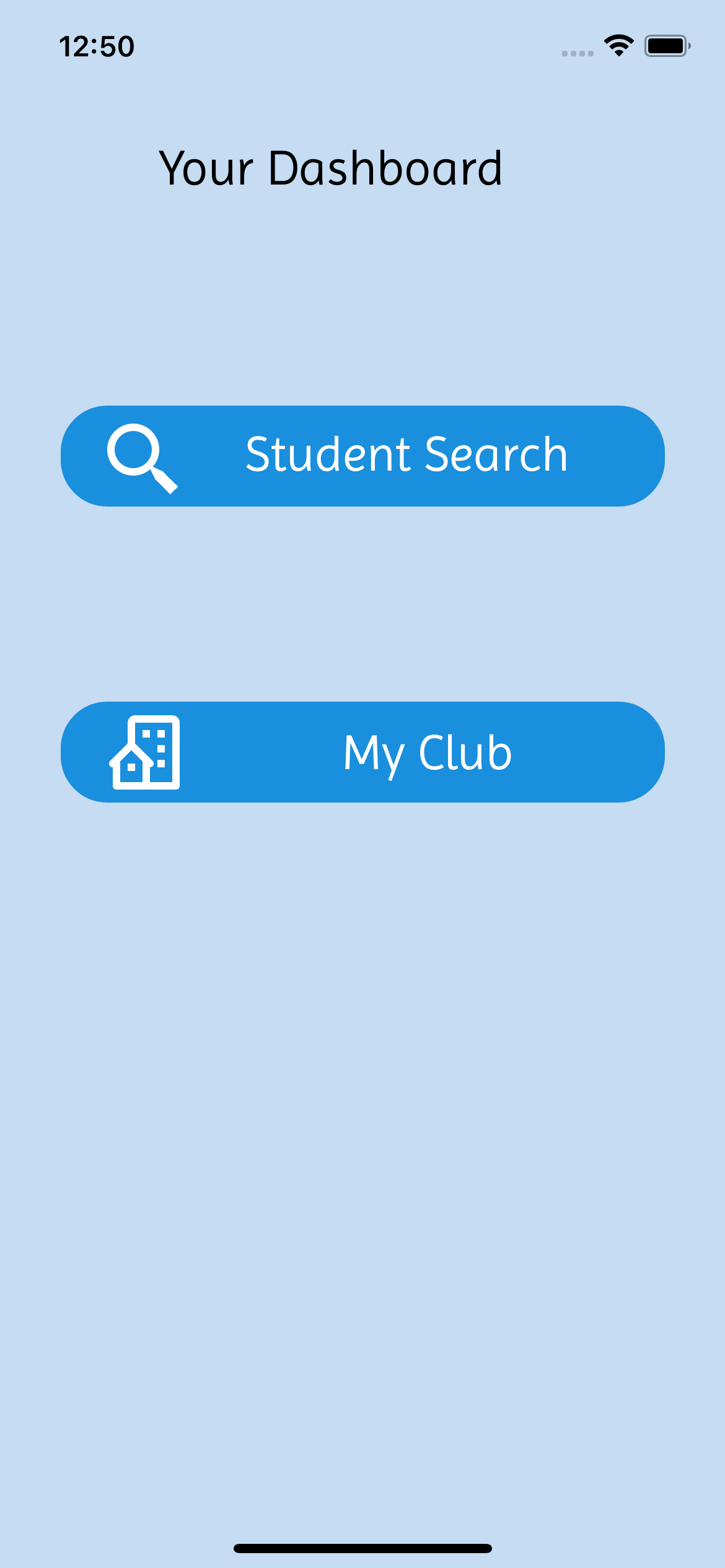Go to My Club
The height and width of the screenshot is (1568, 725).
pyautogui.click(x=362, y=752)
